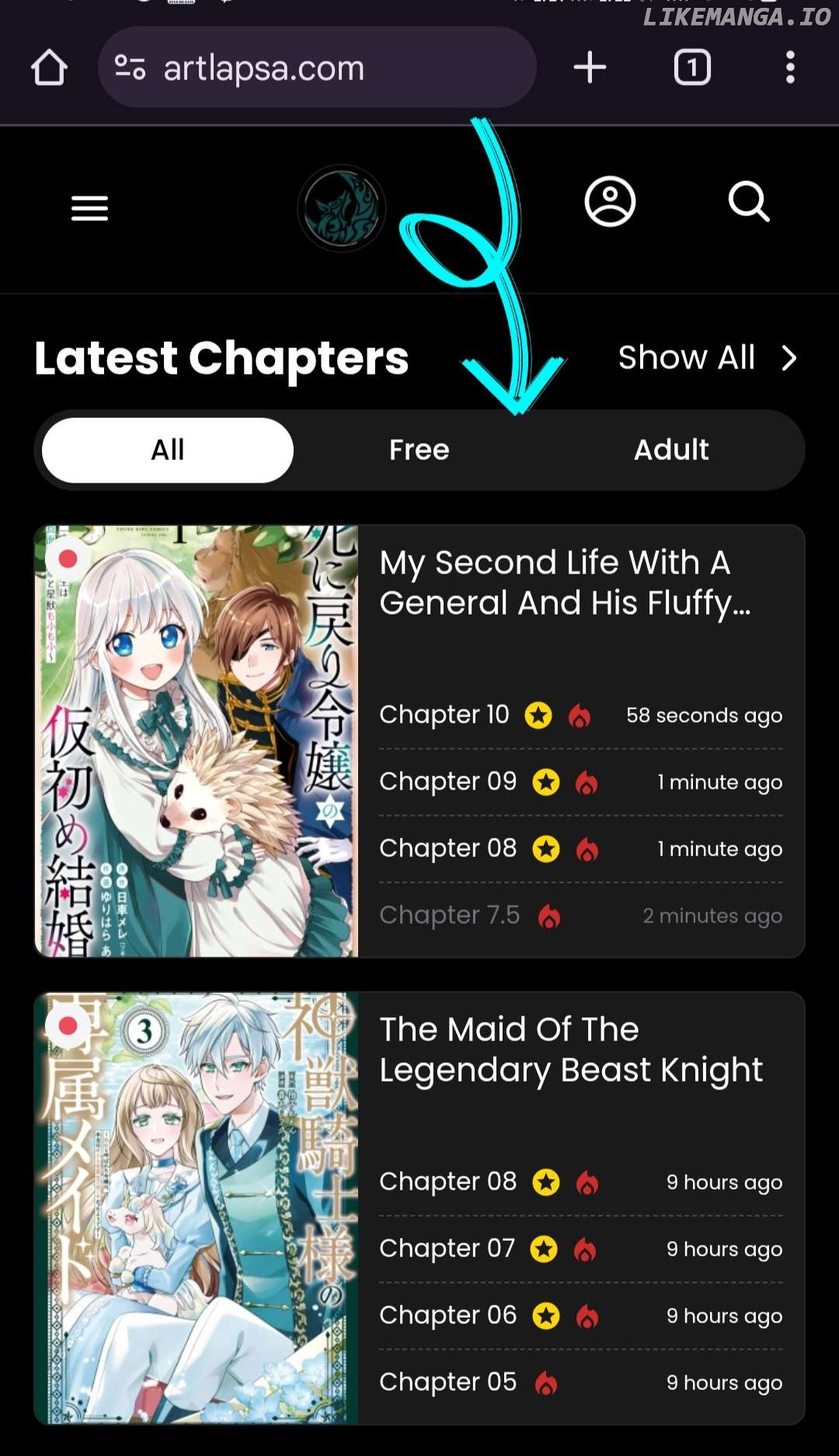
Task: Open Chapter 7.5 of My Second Life
Action: pyautogui.click(x=449, y=915)
